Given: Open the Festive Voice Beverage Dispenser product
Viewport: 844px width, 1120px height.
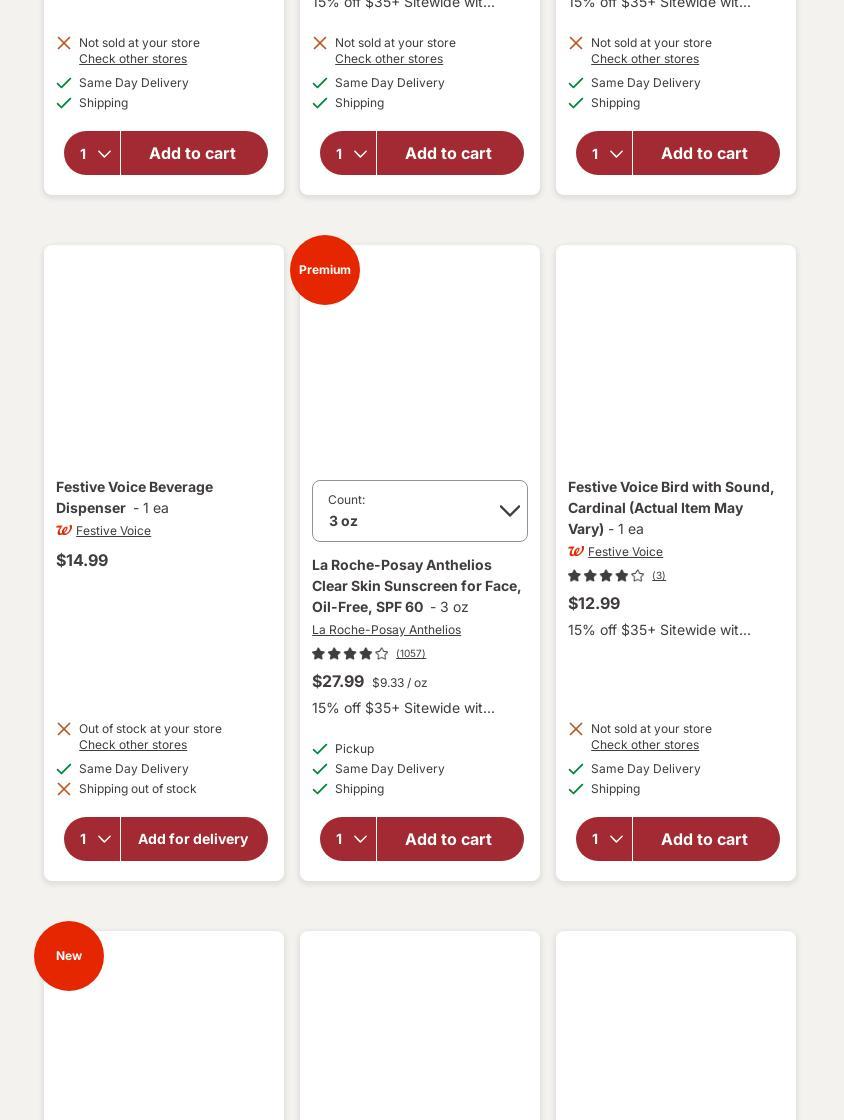Looking at the screenshot, I should [134, 497].
